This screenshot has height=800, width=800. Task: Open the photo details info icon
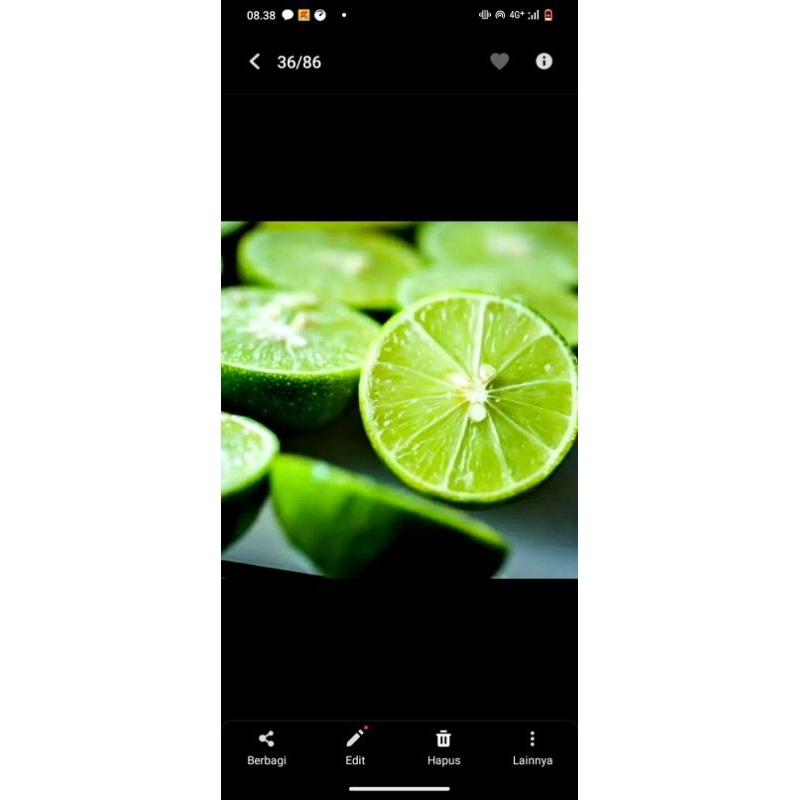tap(544, 61)
